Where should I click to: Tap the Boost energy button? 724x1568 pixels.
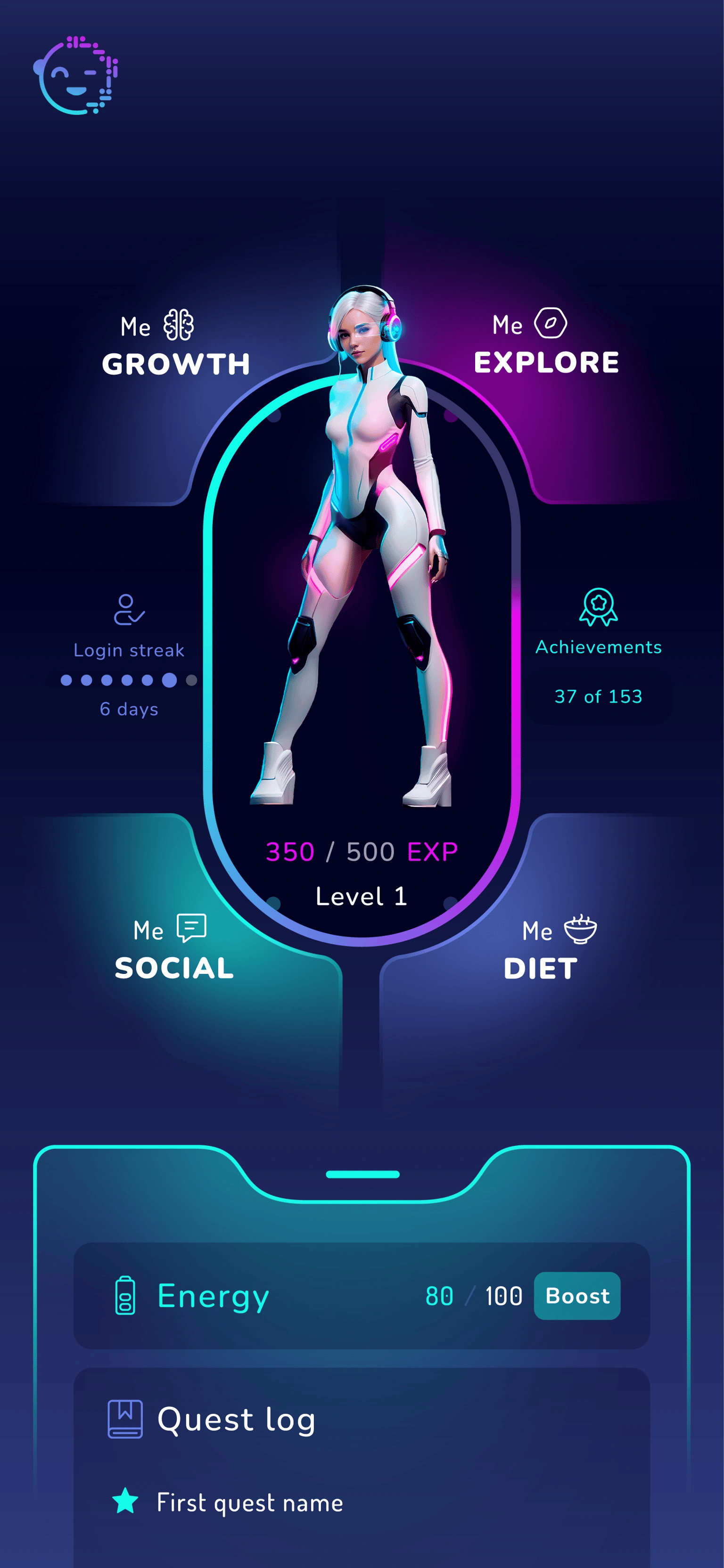point(576,1295)
